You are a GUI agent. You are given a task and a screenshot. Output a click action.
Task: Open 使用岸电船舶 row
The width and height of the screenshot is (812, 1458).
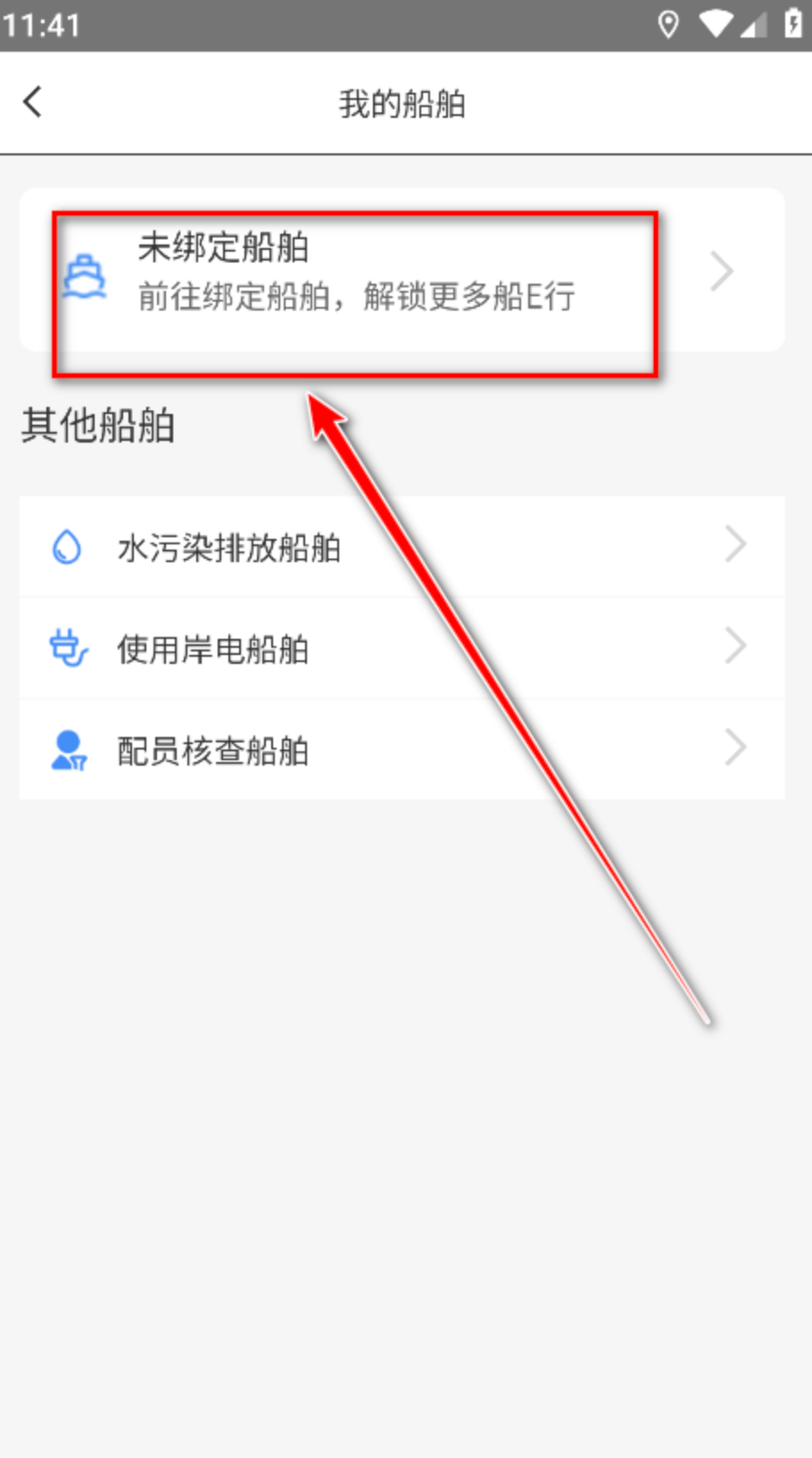coord(402,649)
